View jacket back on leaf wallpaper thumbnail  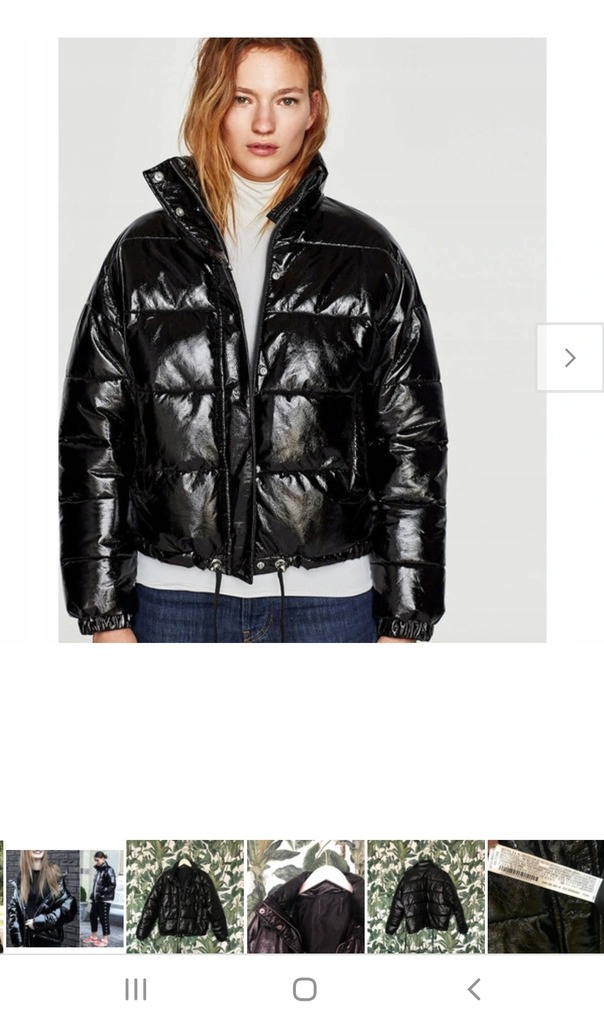(x=426, y=896)
